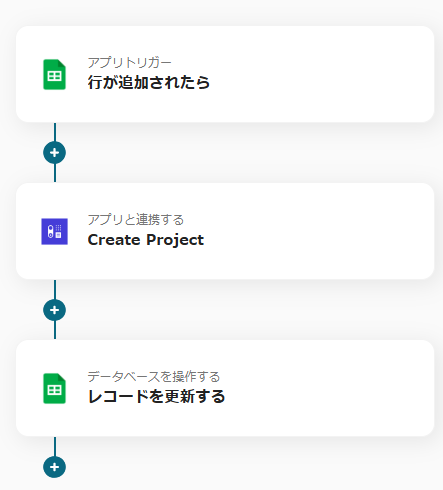Viewport: 443px width, 490px height.
Task: Add a step below レコードを更新する
Action: coord(54,467)
